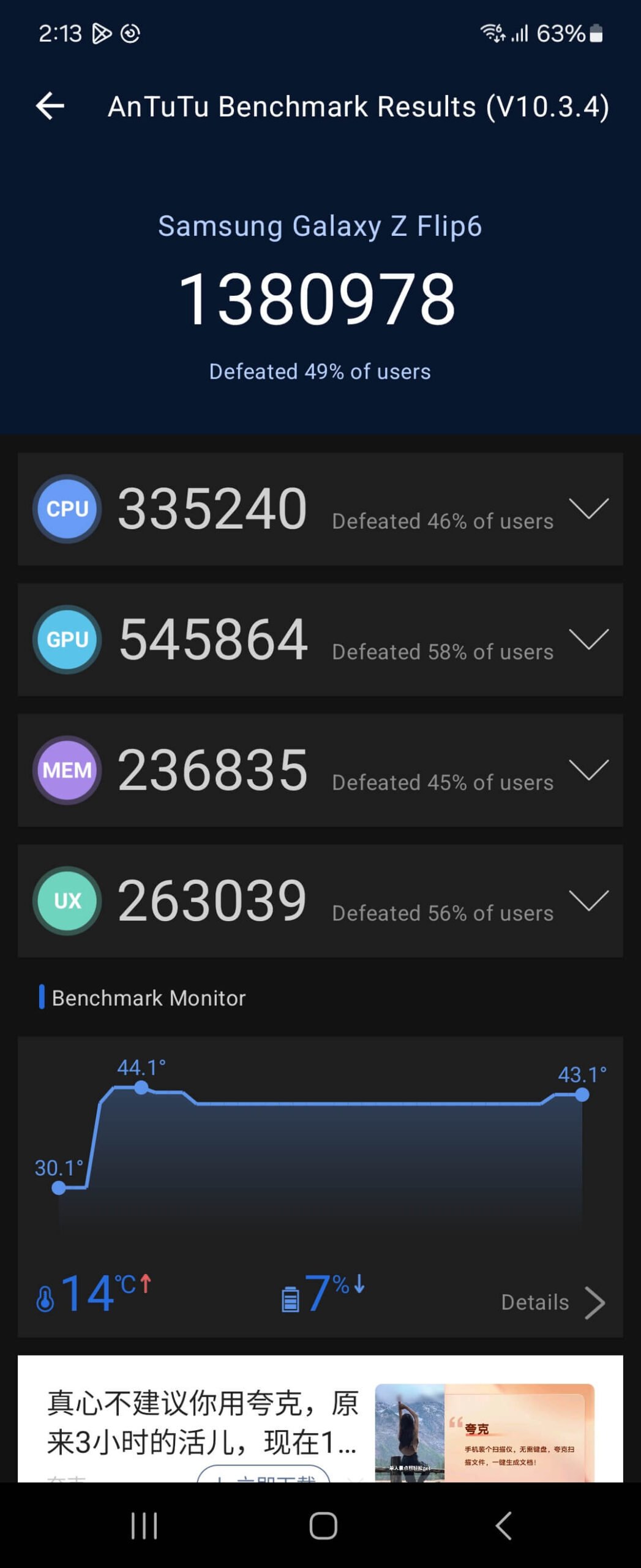Open Benchmark Monitor Details
The width and height of the screenshot is (641, 1568).
click(x=552, y=1302)
